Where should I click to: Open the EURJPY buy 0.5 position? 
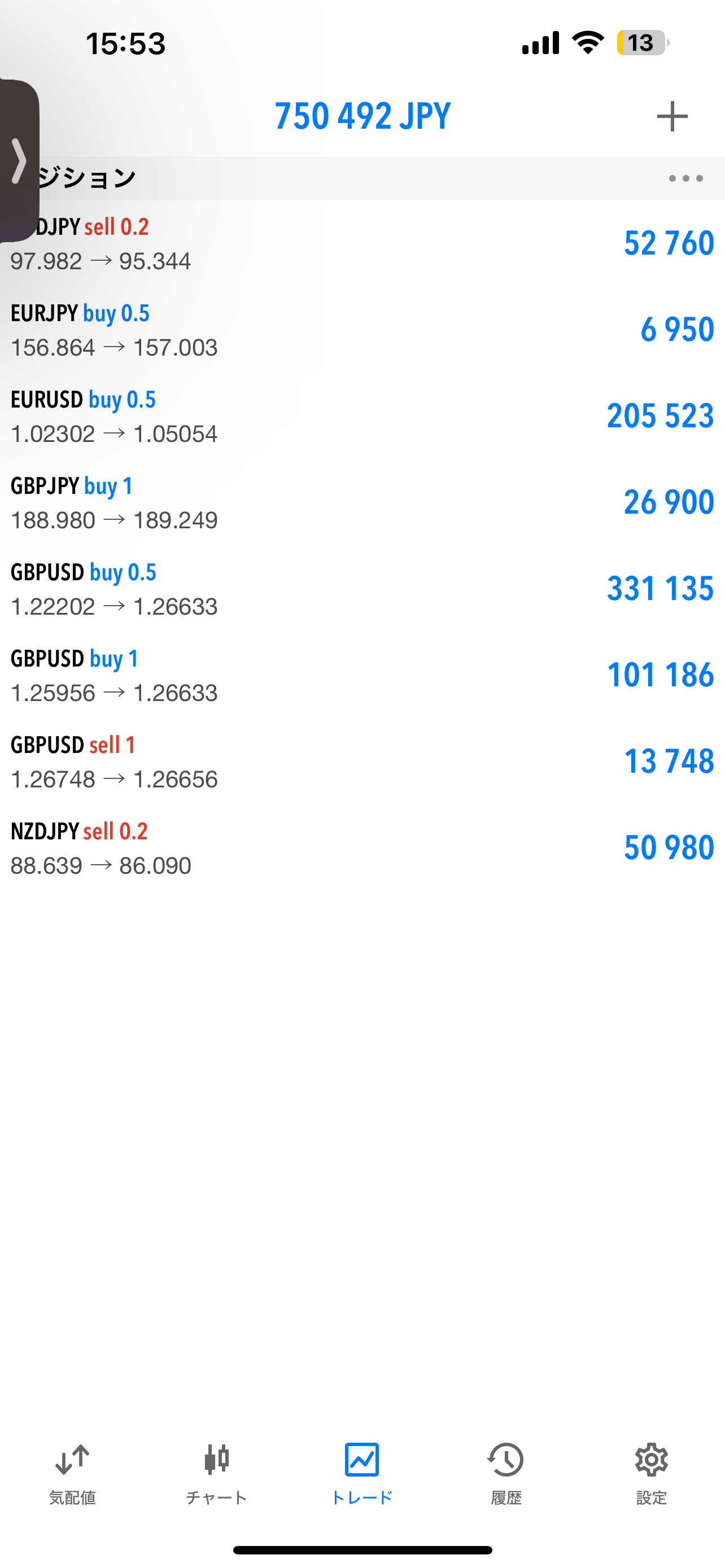[362, 330]
